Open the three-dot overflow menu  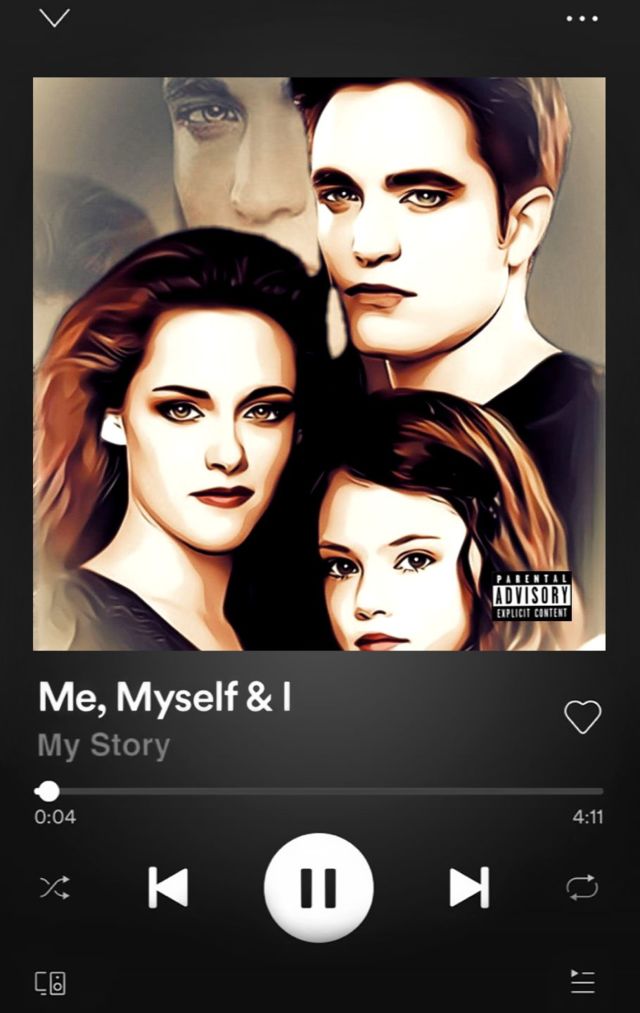[x=581, y=18]
